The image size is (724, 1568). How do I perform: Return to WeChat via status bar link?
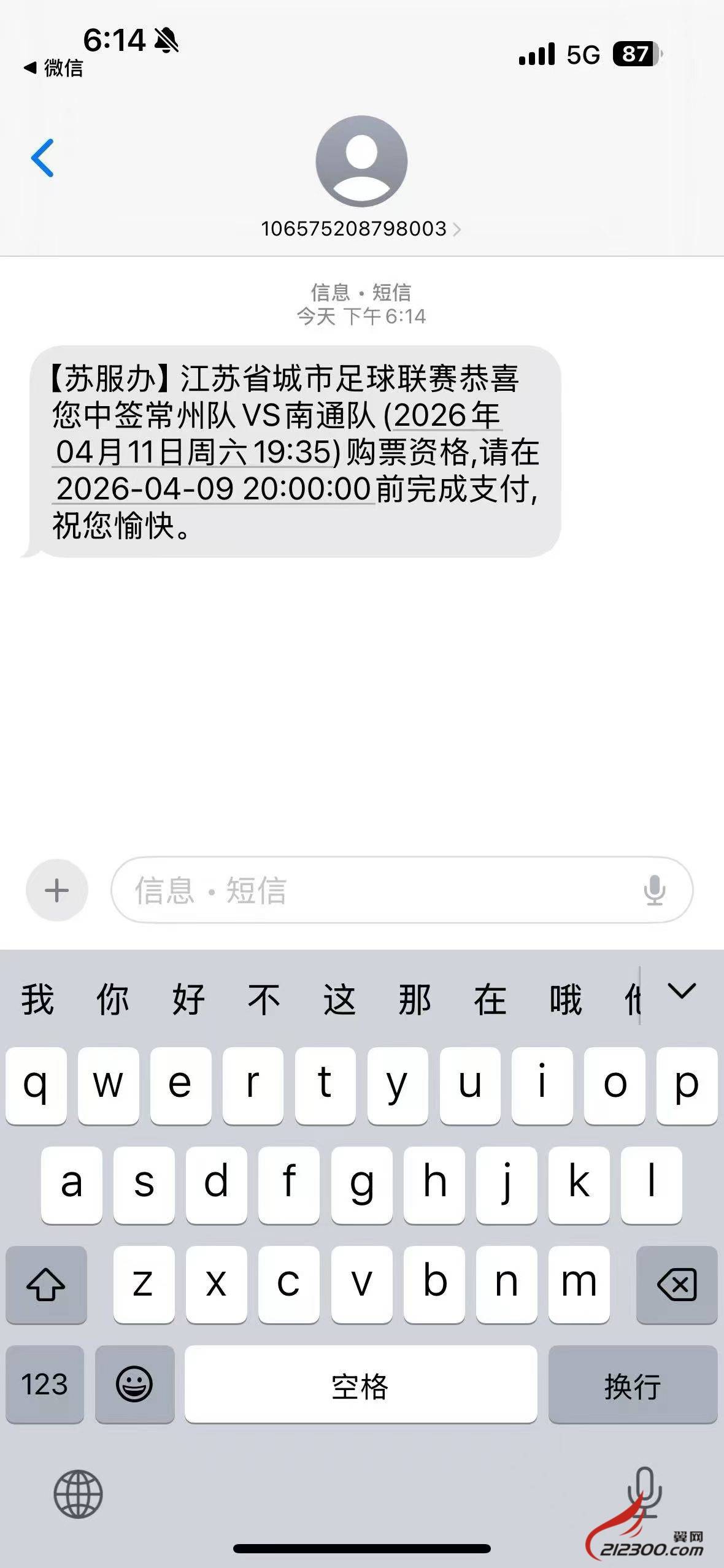coord(53,67)
